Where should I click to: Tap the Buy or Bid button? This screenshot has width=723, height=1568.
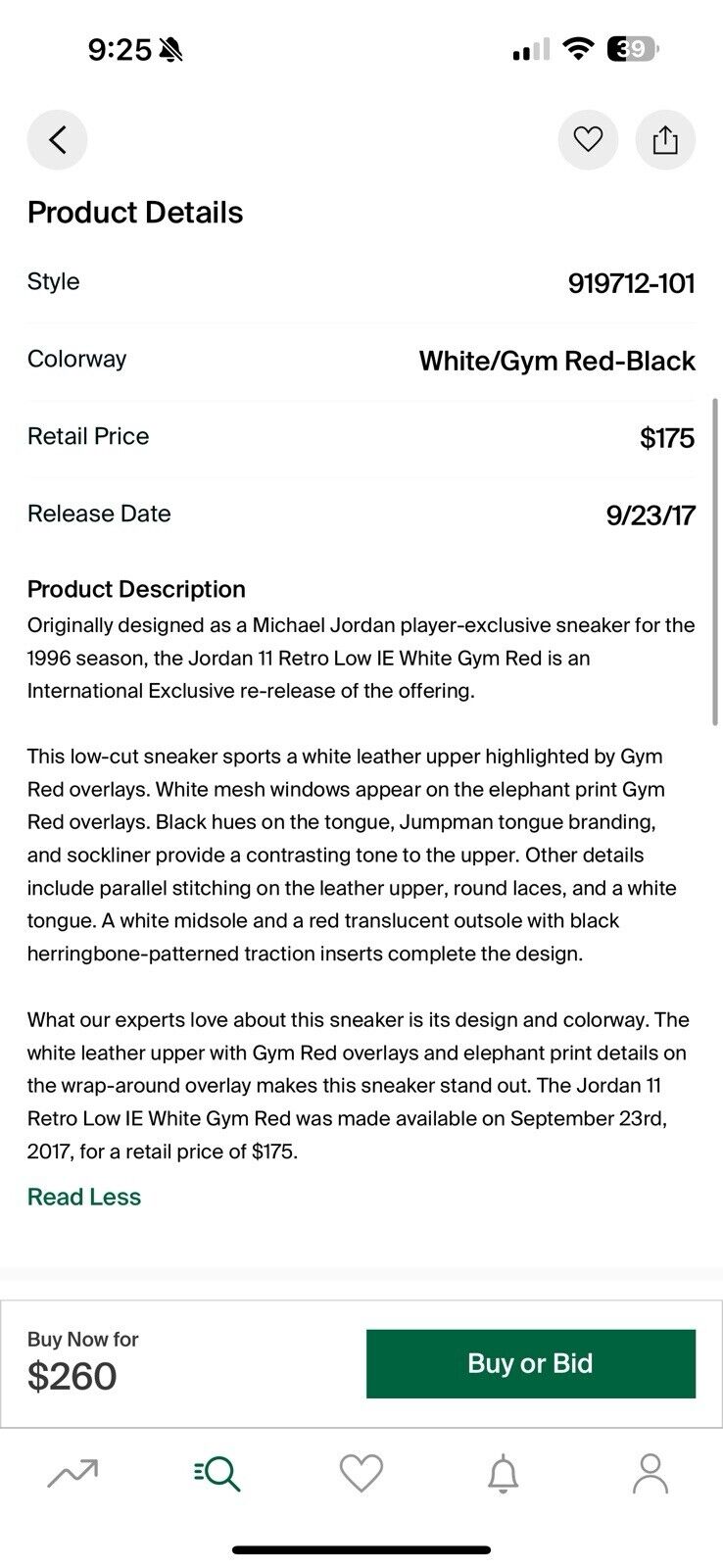[x=530, y=1363]
